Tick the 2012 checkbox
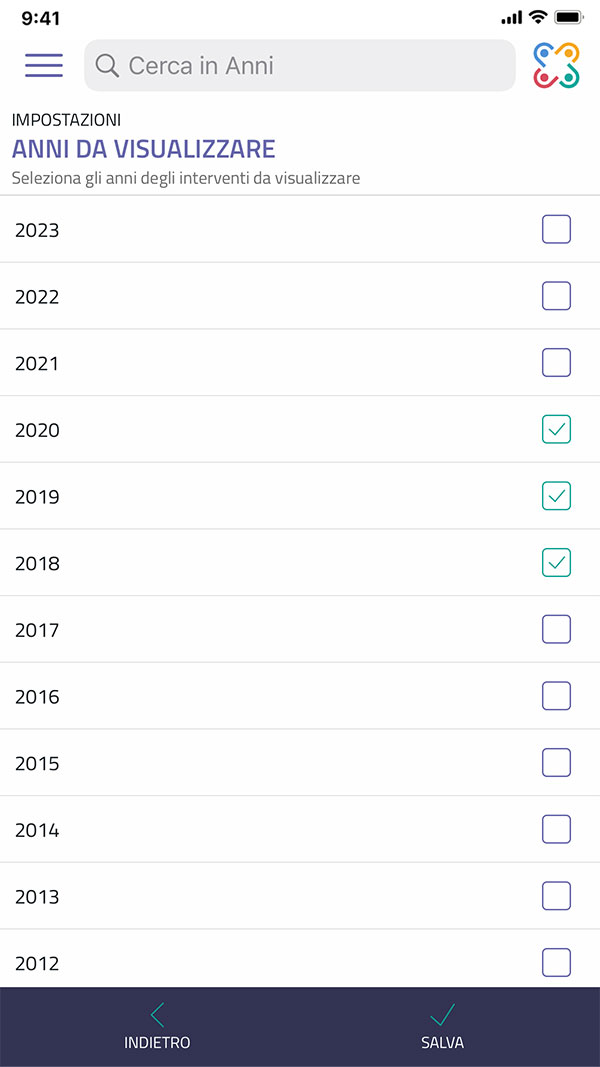 [556, 963]
